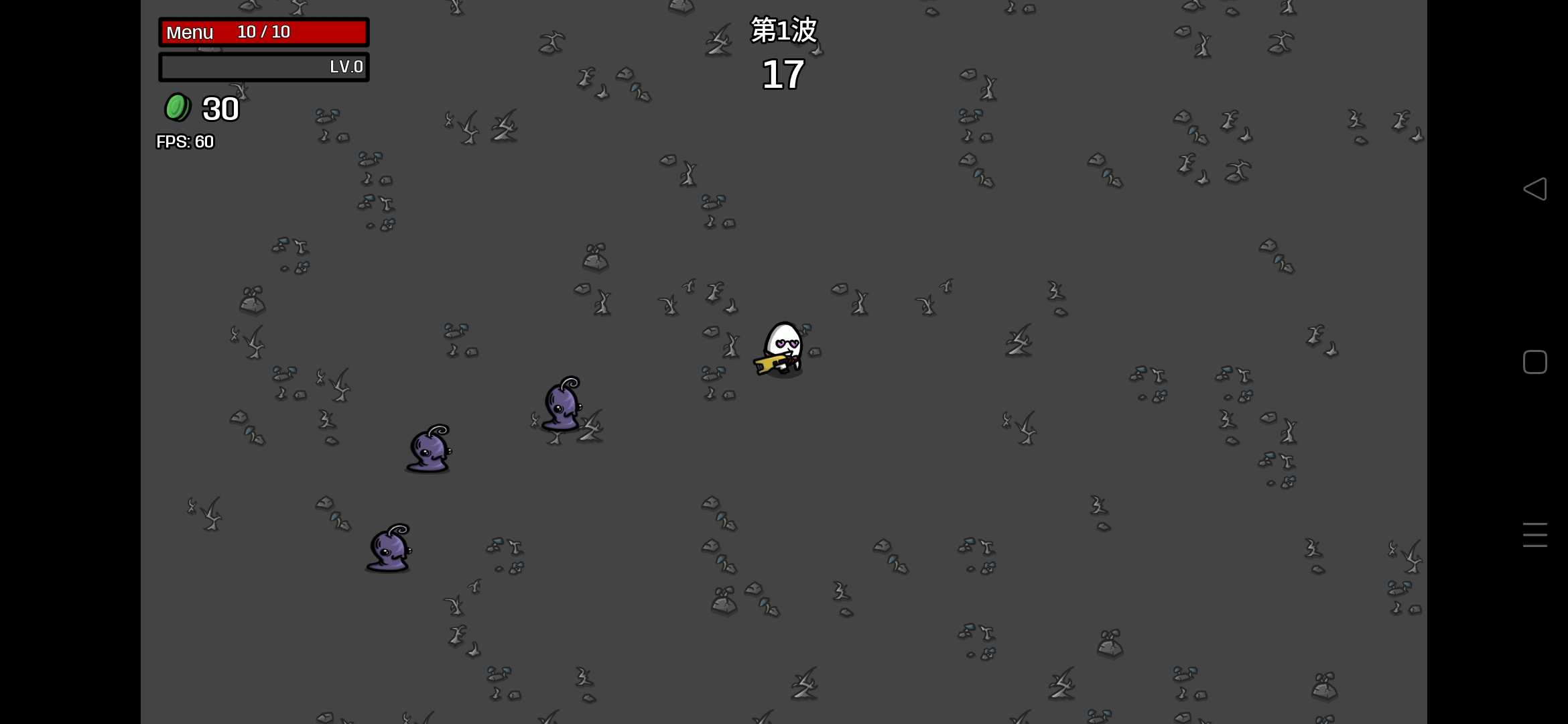
Task: Go to the home screen
Action: [1534, 362]
